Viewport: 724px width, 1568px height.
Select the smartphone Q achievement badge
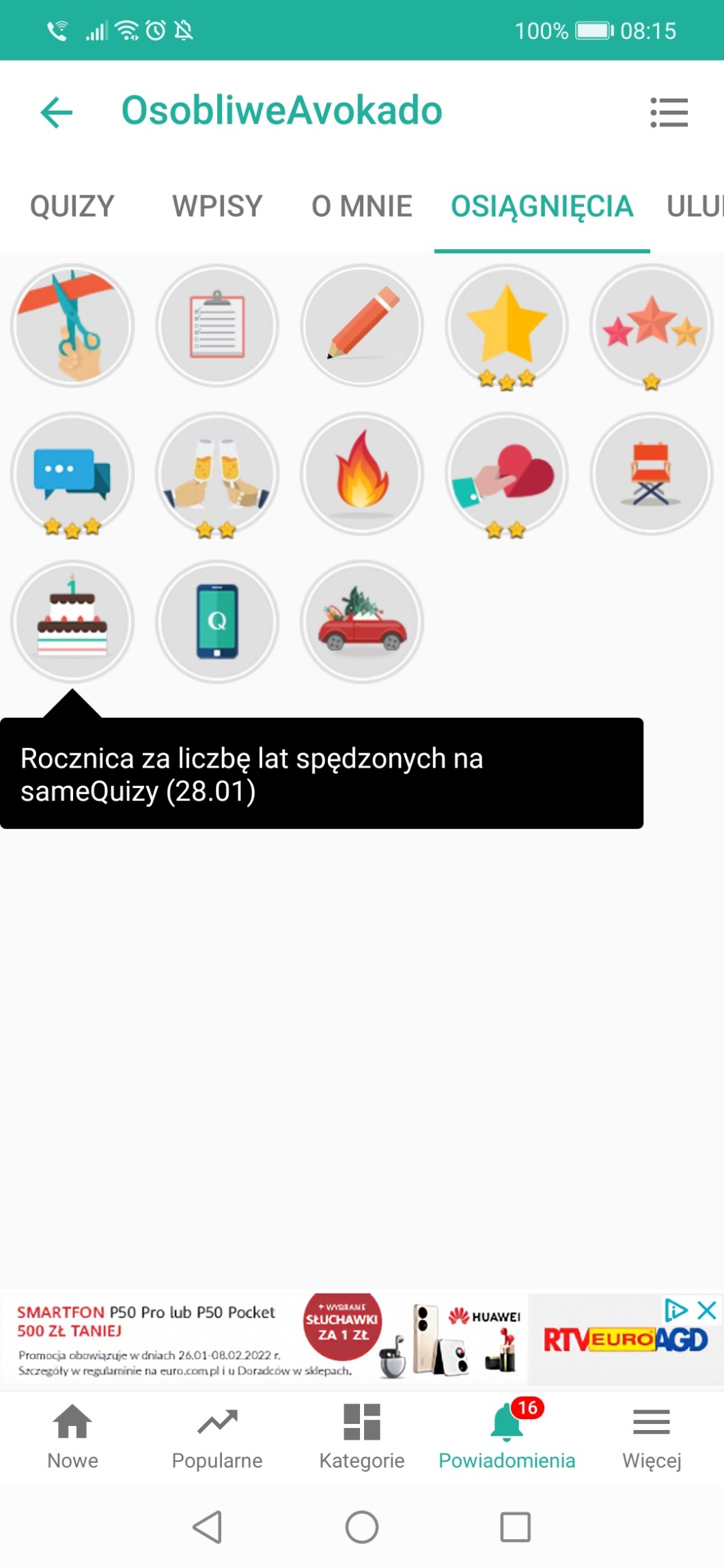pos(217,621)
